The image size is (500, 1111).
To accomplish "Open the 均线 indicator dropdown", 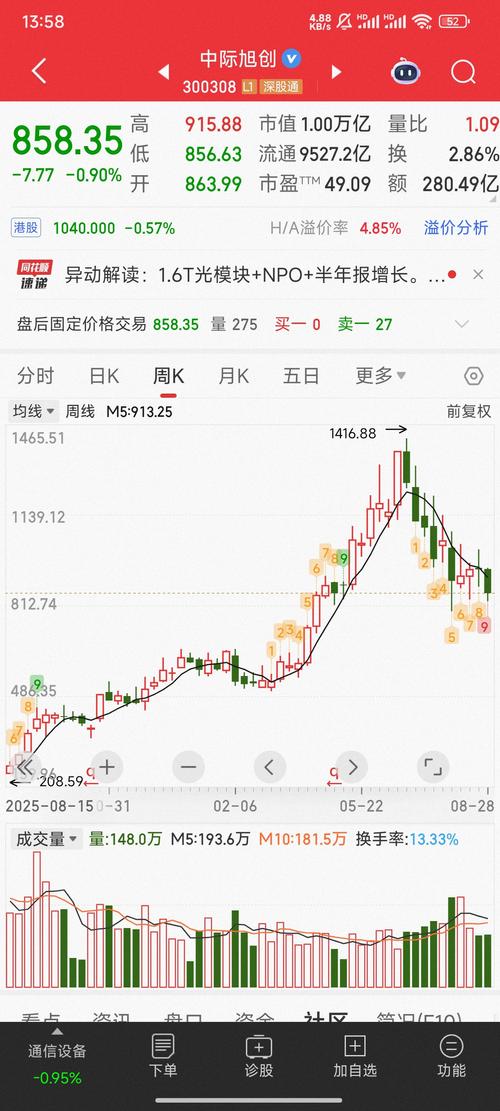I will coord(33,411).
